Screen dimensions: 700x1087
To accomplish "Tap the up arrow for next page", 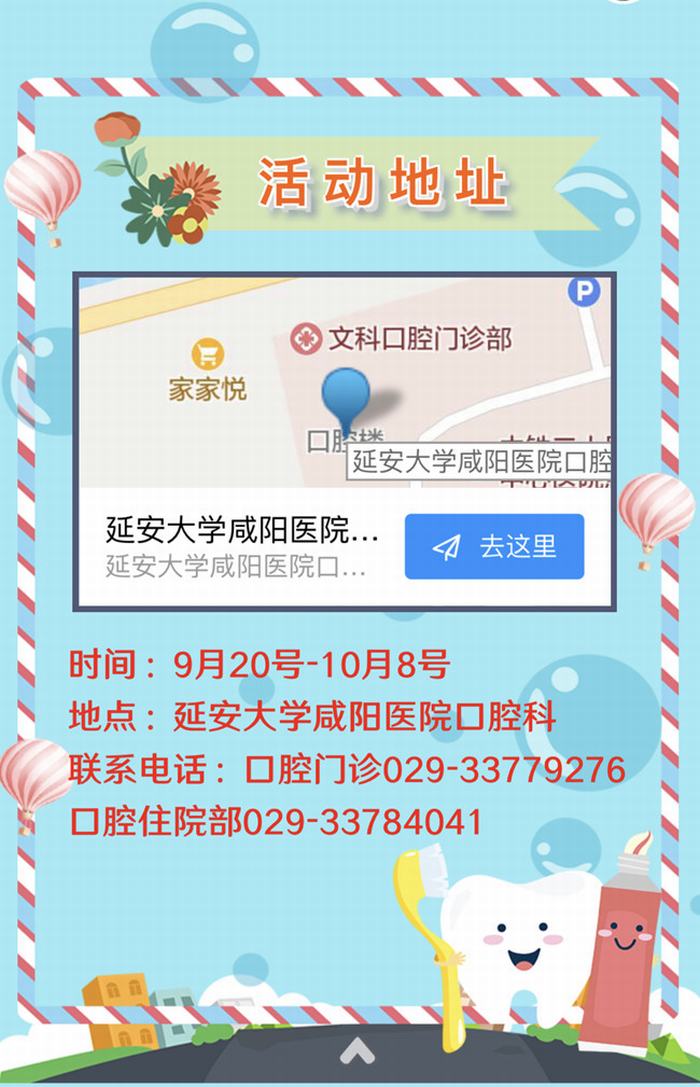I will tap(357, 1050).
